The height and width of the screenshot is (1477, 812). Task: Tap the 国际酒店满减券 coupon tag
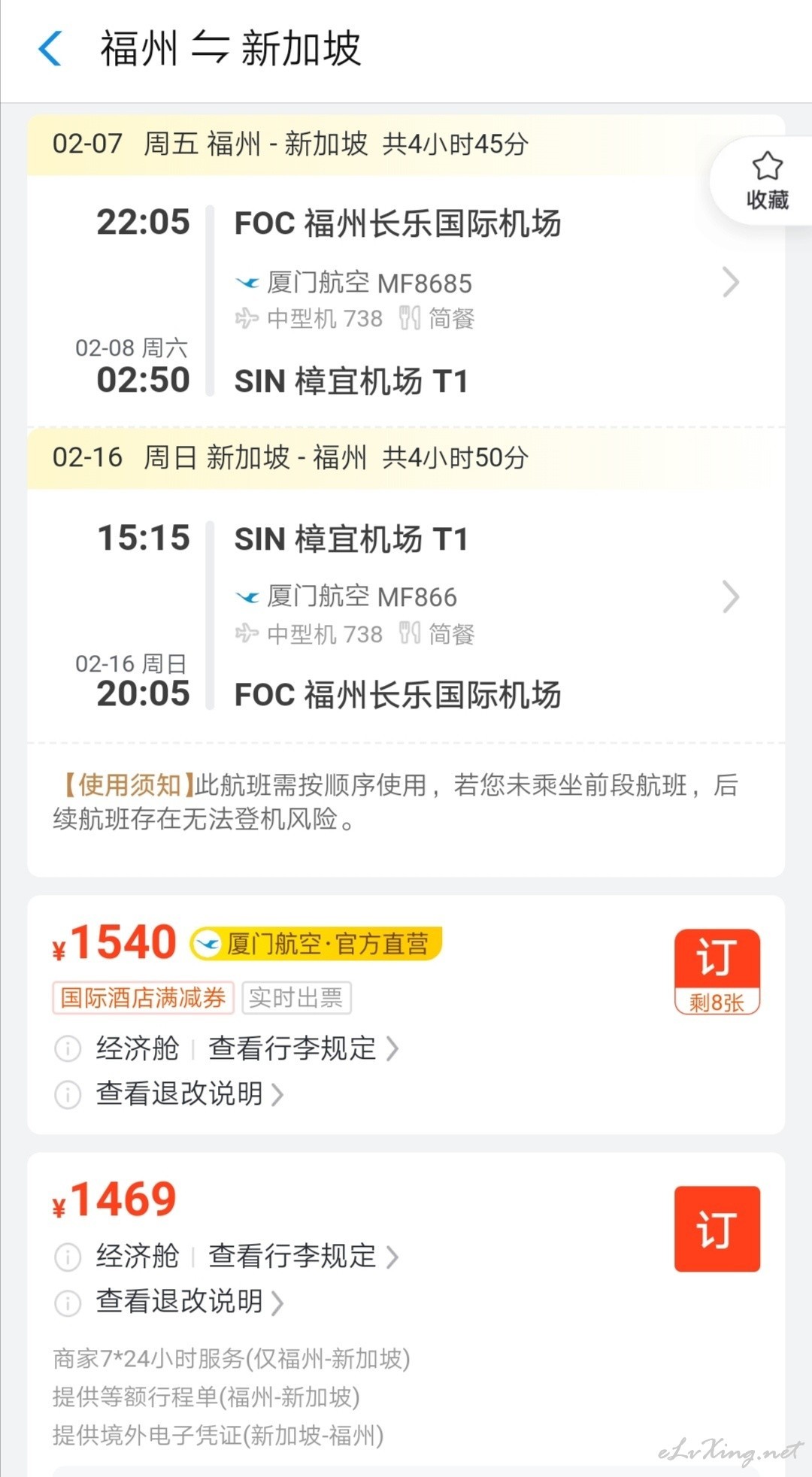[x=143, y=998]
